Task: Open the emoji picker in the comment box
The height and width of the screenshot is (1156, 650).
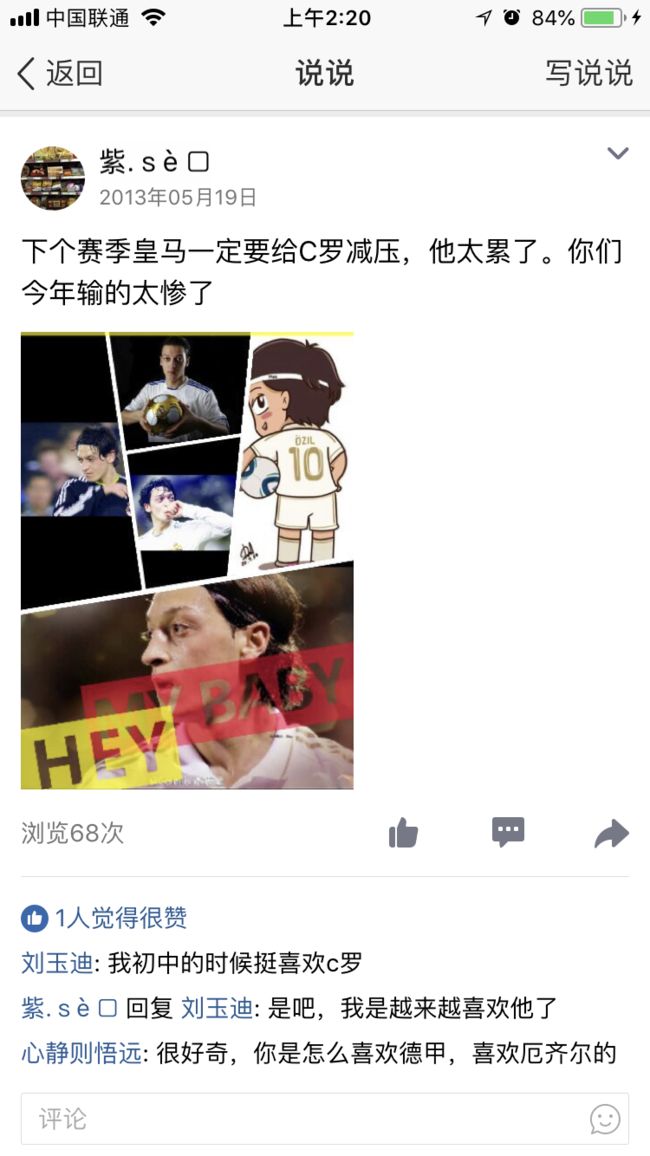Action: (x=605, y=1120)
